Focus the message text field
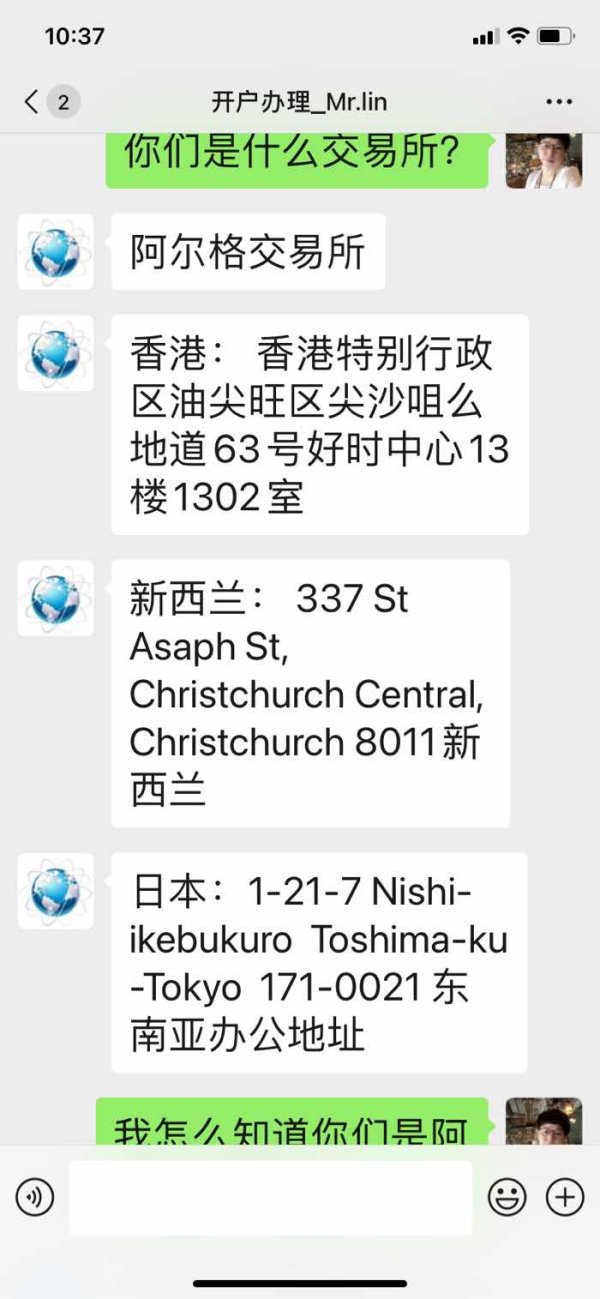This screenshot has width=600, height=1299. pos(270,1197)
